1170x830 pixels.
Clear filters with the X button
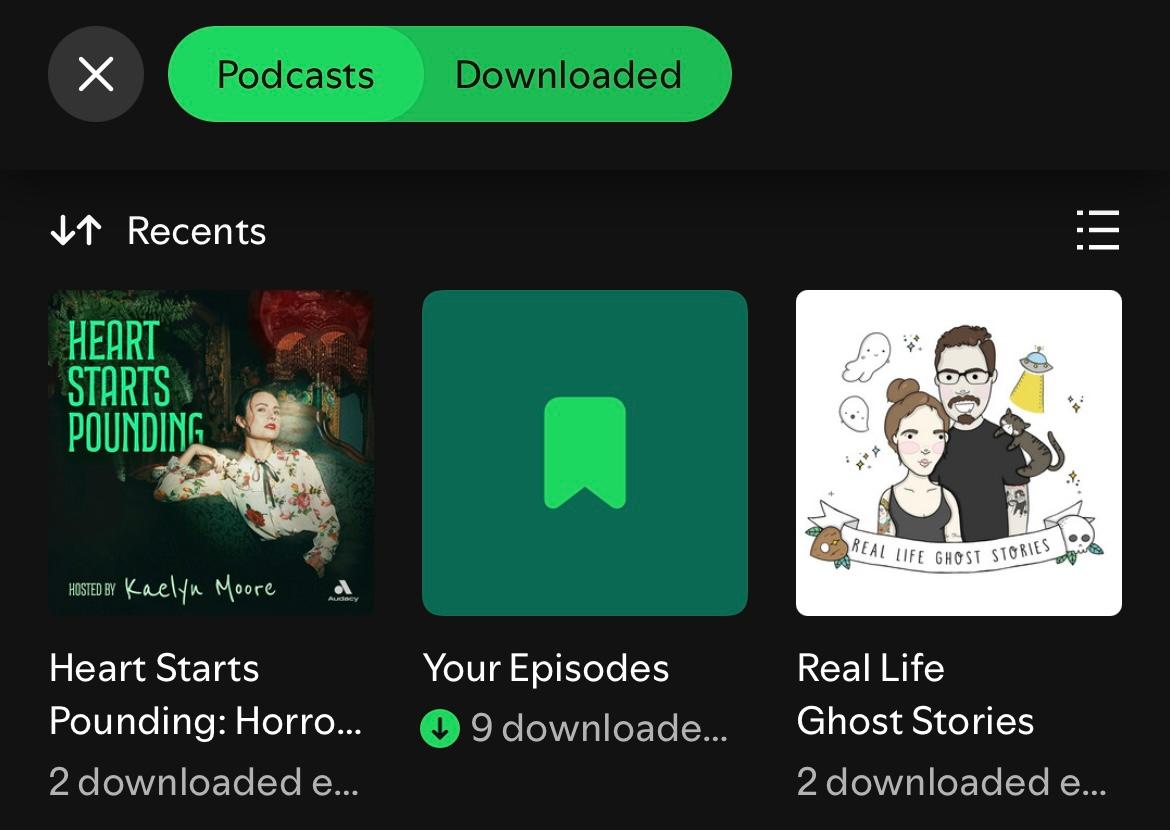tap(96, 74)
